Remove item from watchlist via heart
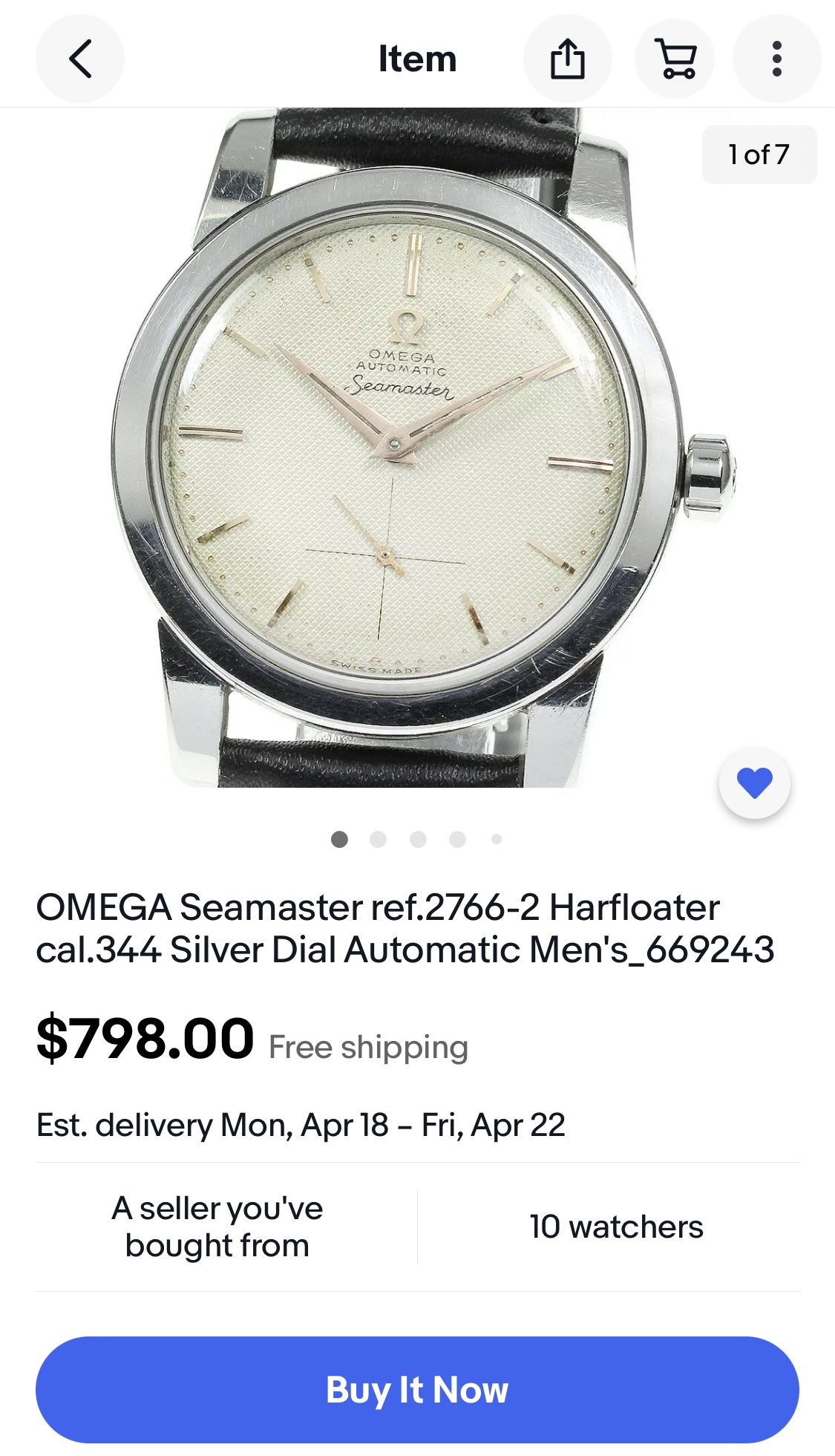835x1456 pixels. pyautogui.click(x=754, y=783)
